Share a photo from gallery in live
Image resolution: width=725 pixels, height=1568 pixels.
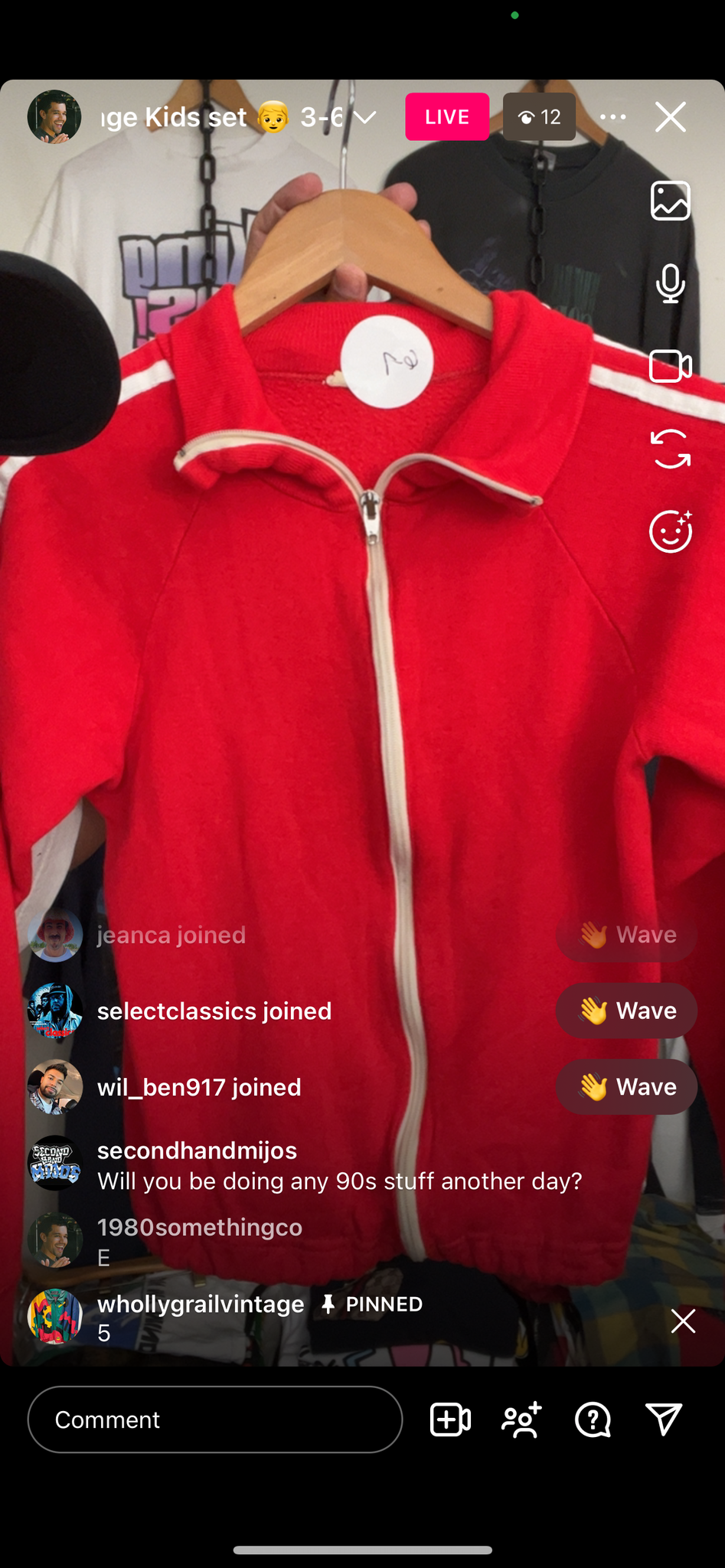pos(671,201)
